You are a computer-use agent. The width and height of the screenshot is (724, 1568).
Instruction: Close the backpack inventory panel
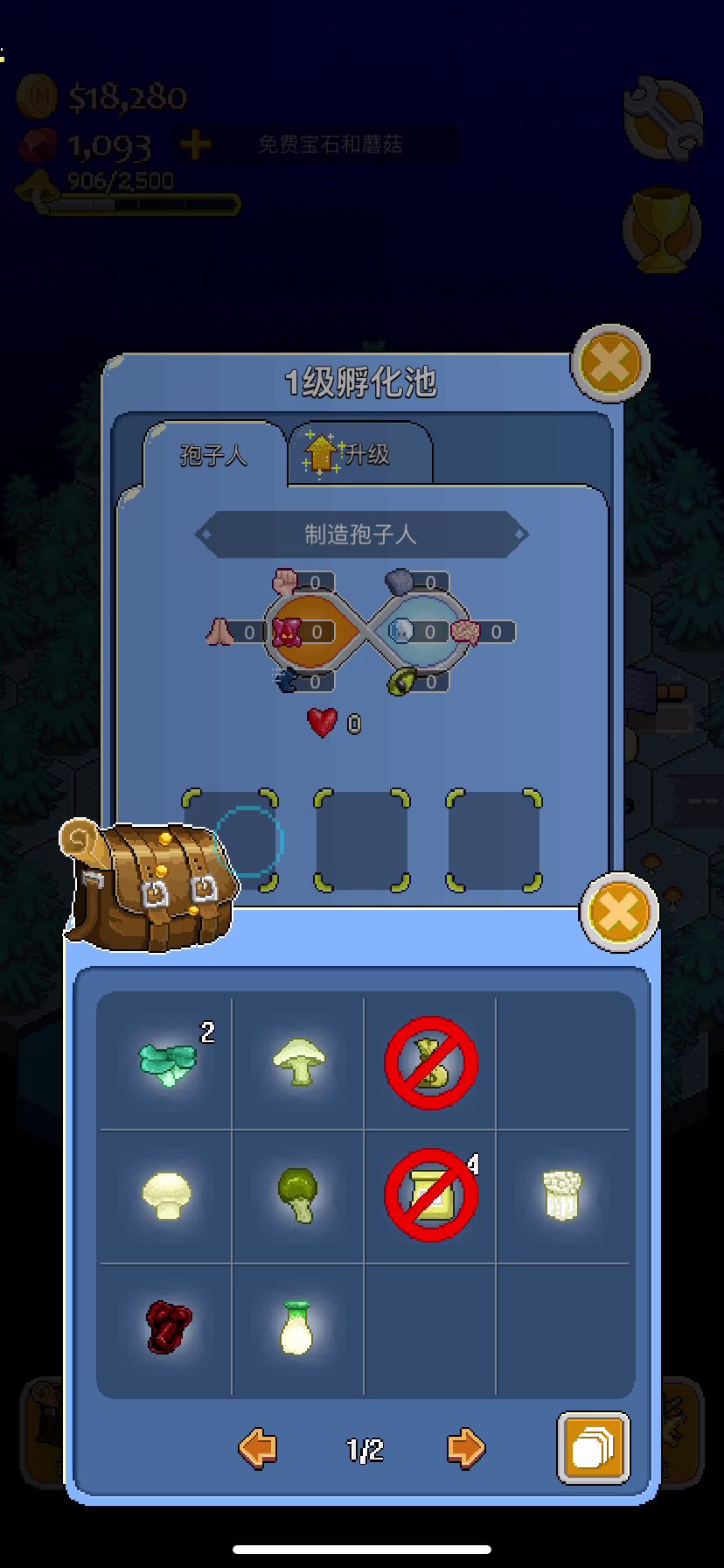(618, 912)
